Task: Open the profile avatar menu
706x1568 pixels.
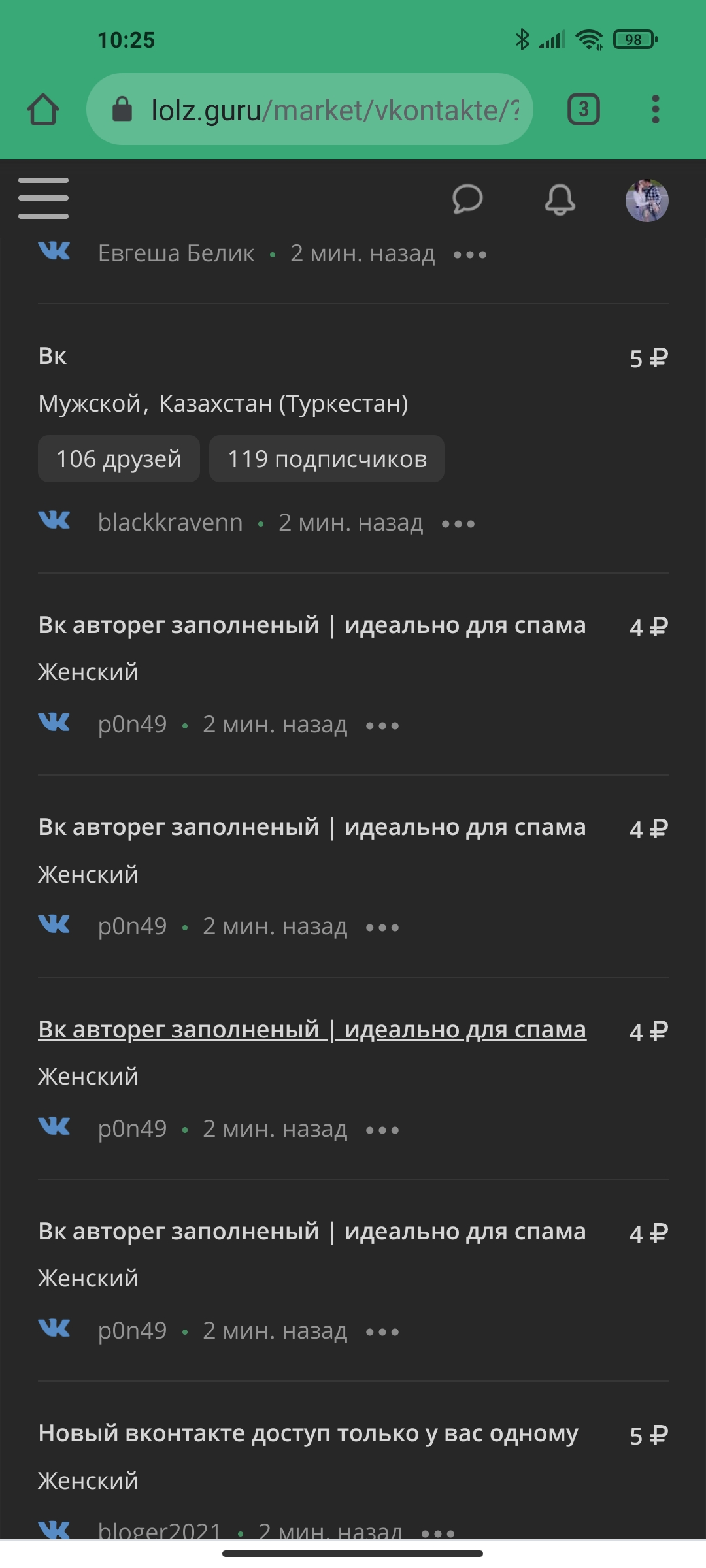Action: 647,200
